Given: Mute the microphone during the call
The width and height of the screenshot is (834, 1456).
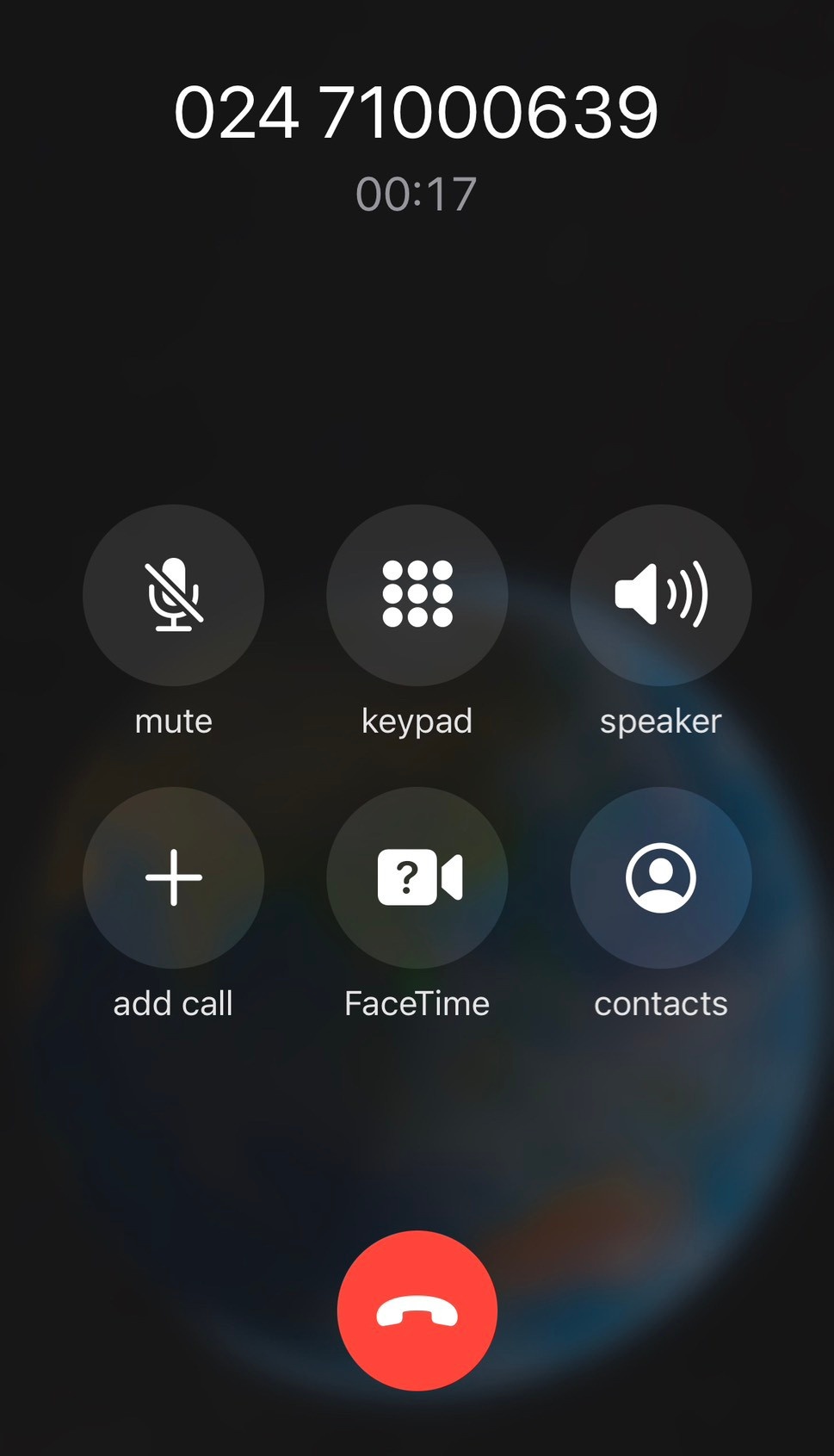Looking at the screenshot, I should [x=173, y=595].
